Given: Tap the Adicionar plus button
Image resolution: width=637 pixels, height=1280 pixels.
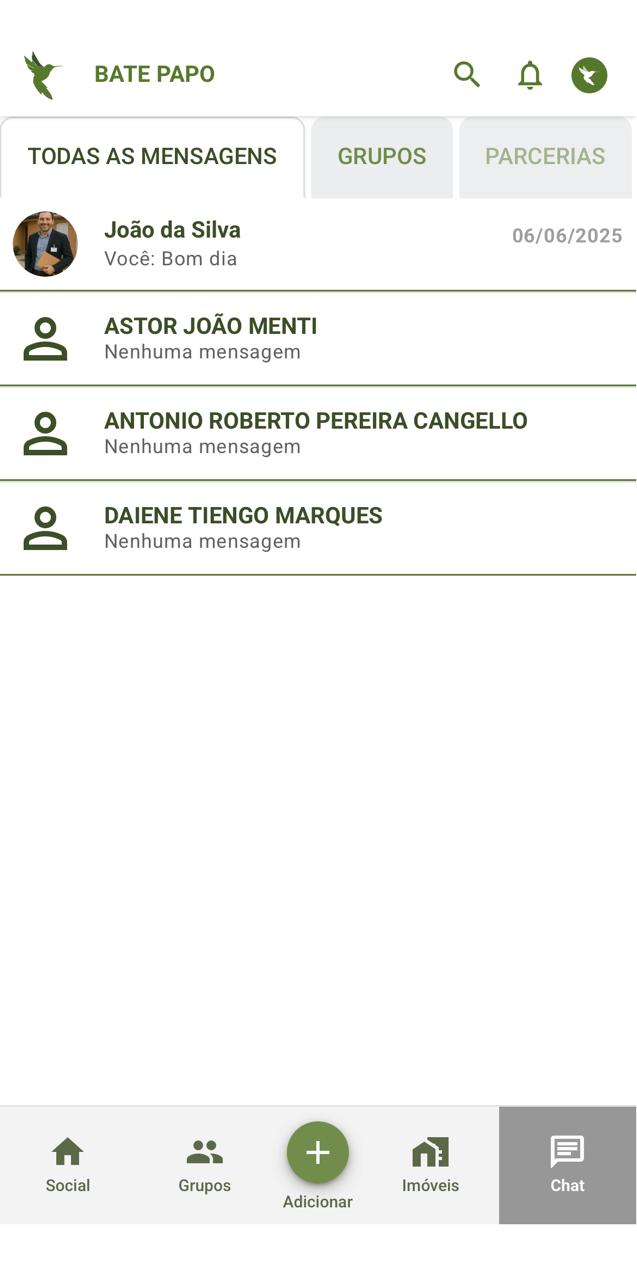Looking at the screenshot, I should [x=318, y=1153].
